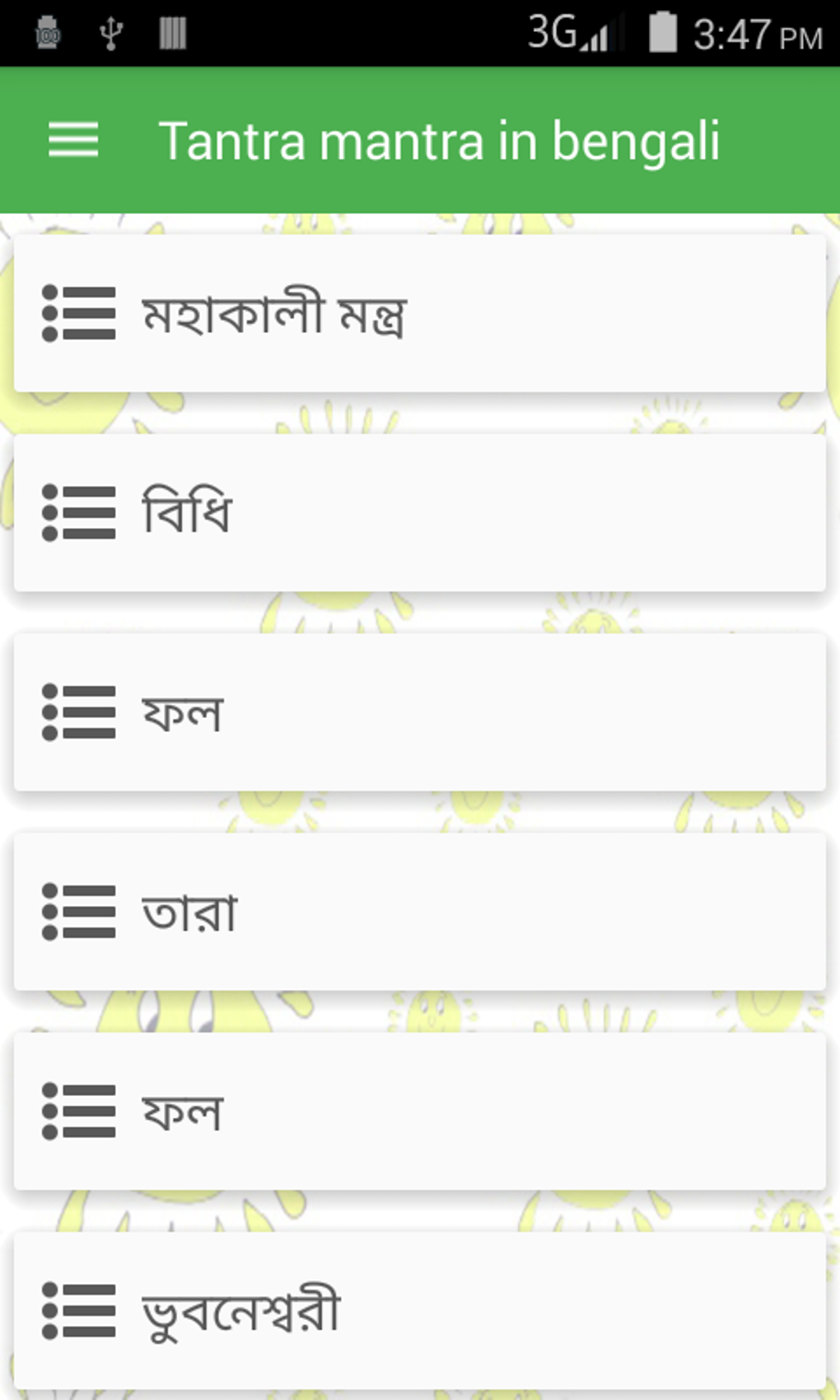
Task: Tap the ফল item below তারা
Action: click(x=420, y=1110)
